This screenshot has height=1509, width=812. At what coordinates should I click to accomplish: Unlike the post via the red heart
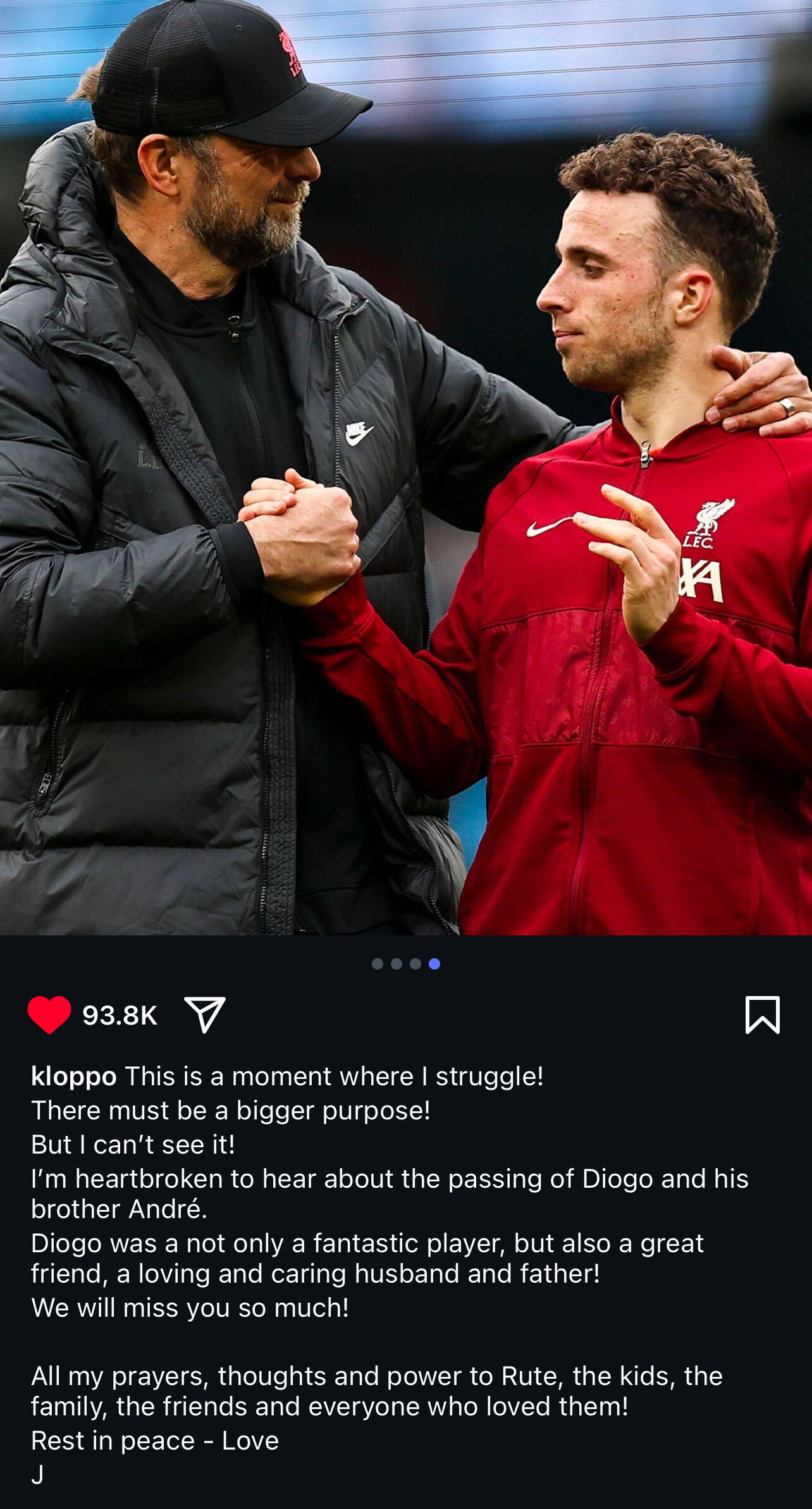49,1014
